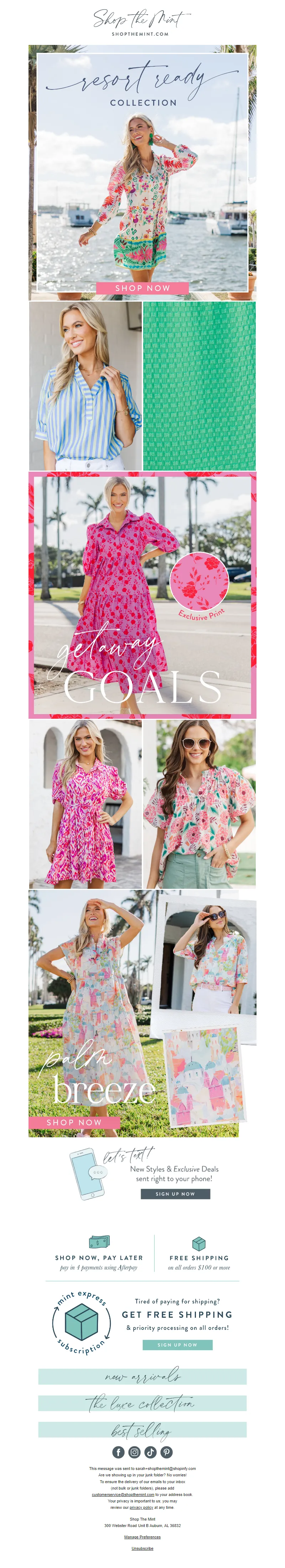Open the new arrivals link
Viewport: 285px width, 1568px height.
tap(142, 1376)
